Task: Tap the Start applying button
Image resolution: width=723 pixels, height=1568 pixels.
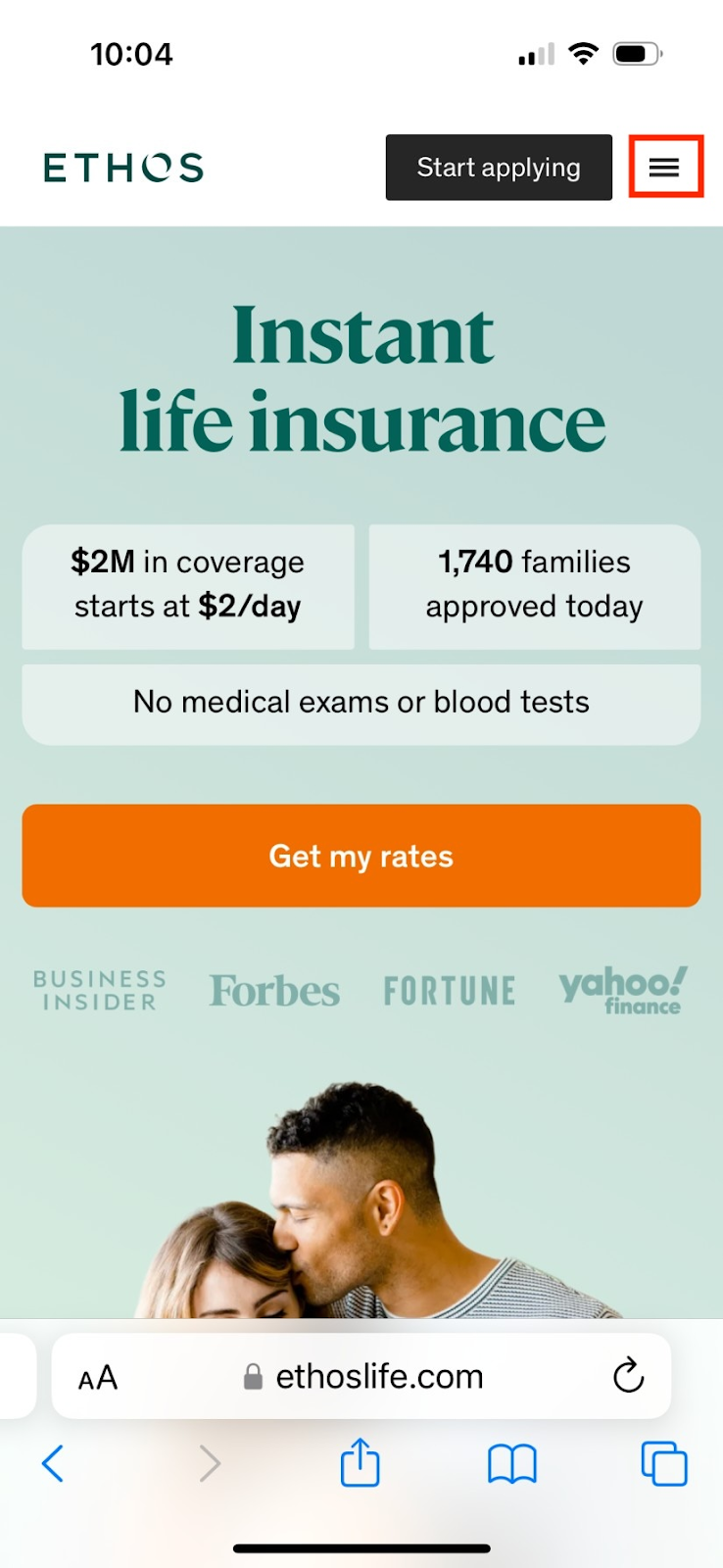Action: click(x=499, y=168)
